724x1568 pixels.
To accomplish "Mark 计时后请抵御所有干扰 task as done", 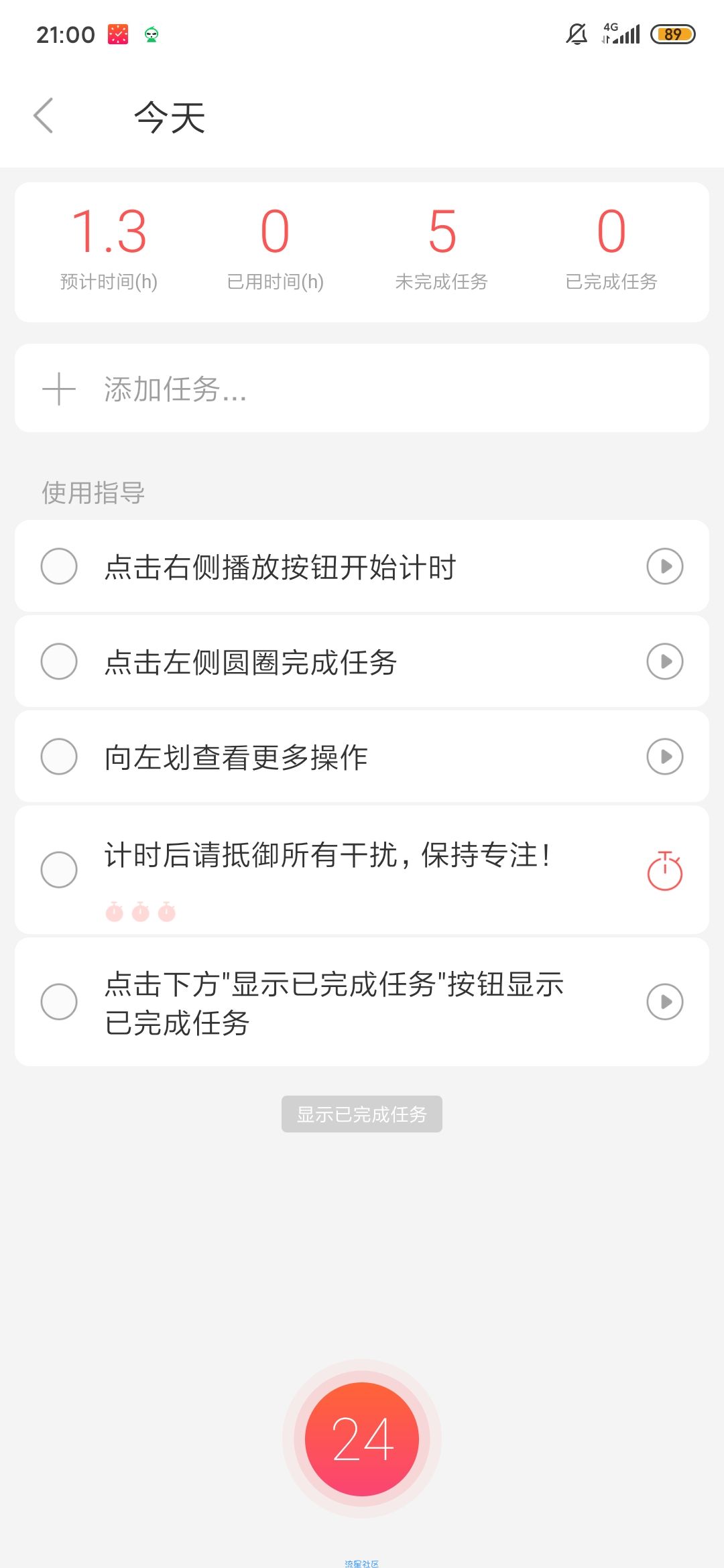I will [x=59, y=870].
